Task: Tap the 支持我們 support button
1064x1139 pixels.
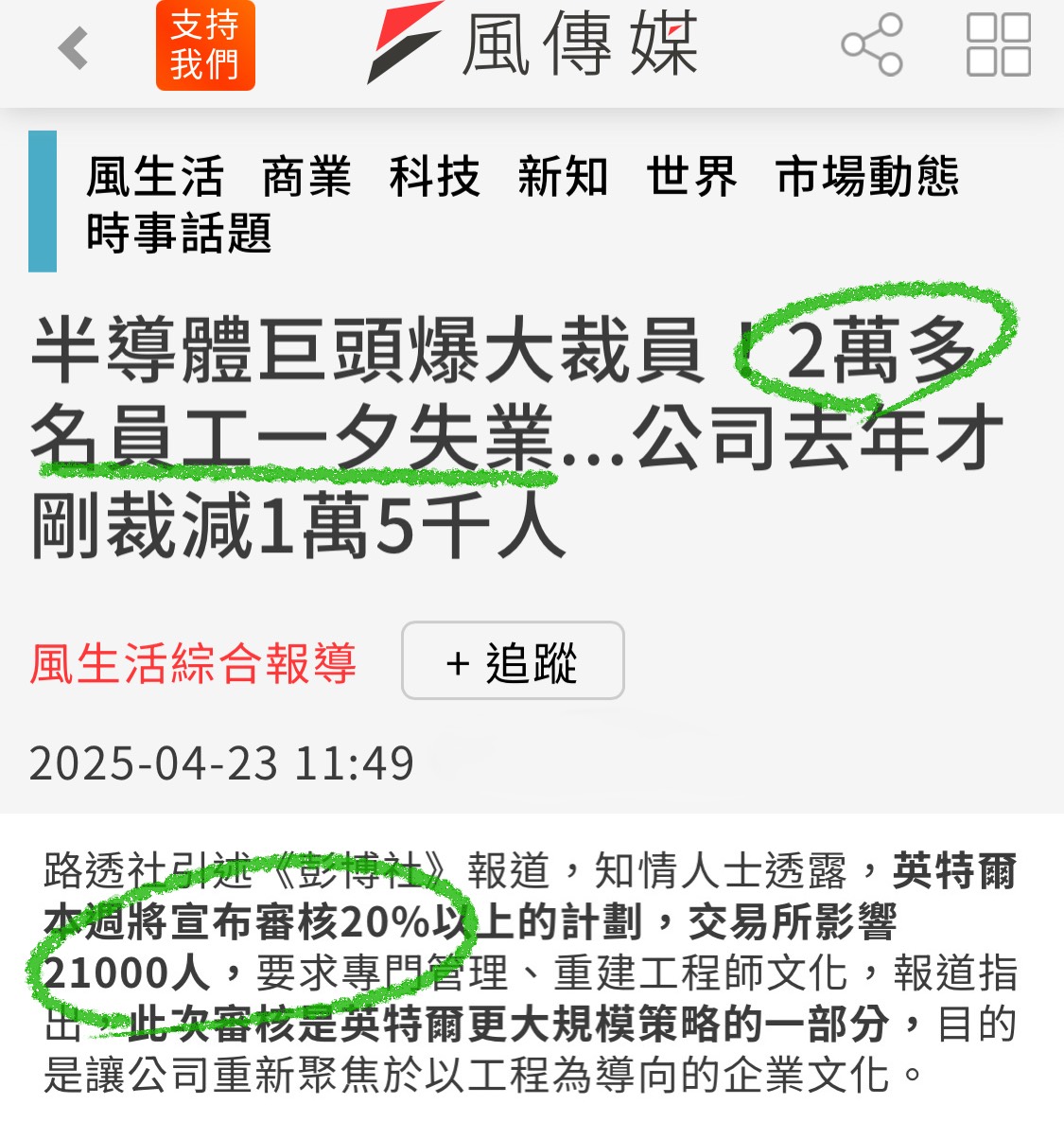Action: pyautogui.click(x=205, y=45)
